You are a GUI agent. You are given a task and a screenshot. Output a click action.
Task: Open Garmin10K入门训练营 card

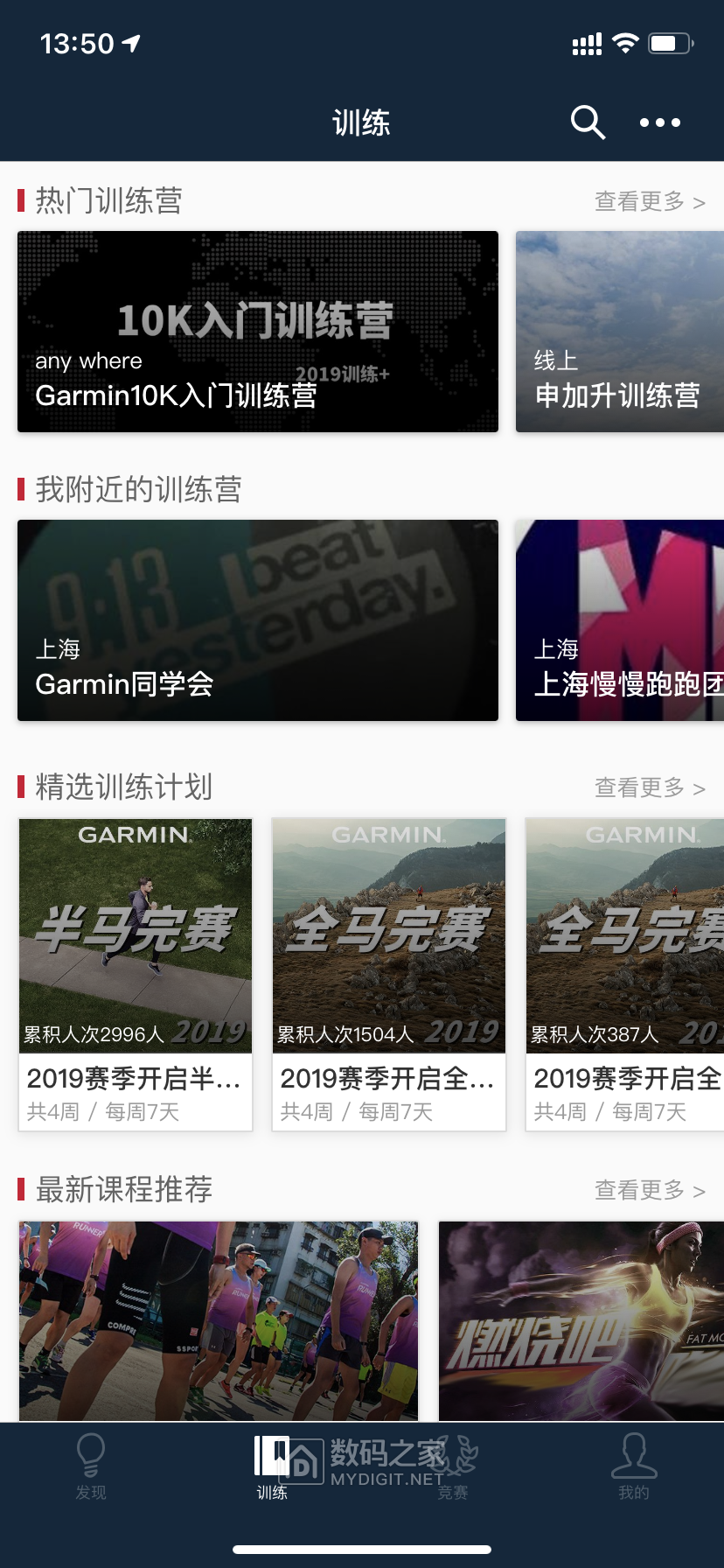click(x=258, y=332)
